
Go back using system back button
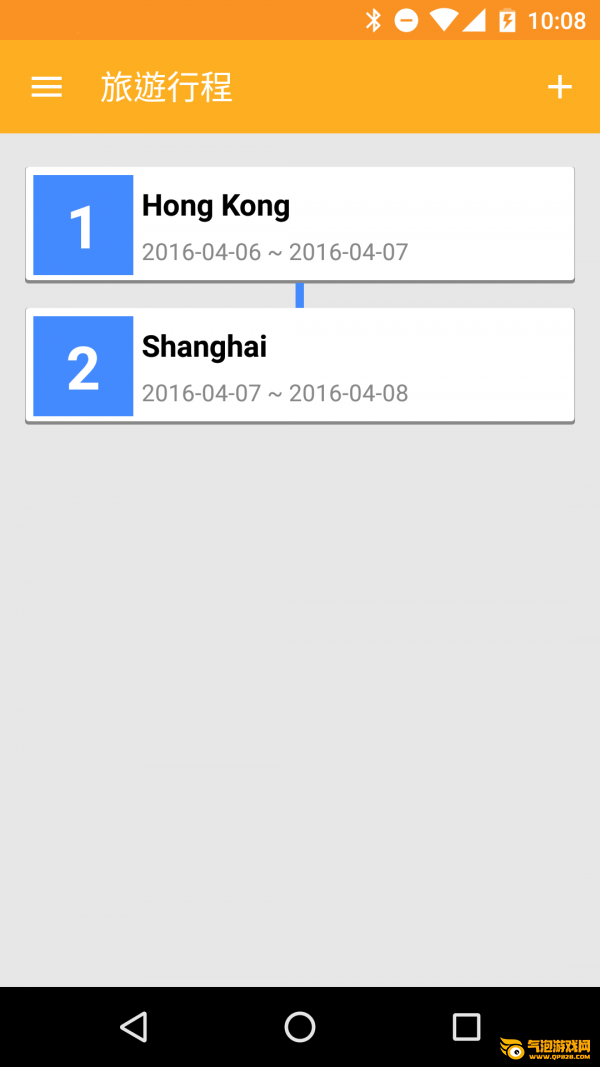(x=133, y=1026)
